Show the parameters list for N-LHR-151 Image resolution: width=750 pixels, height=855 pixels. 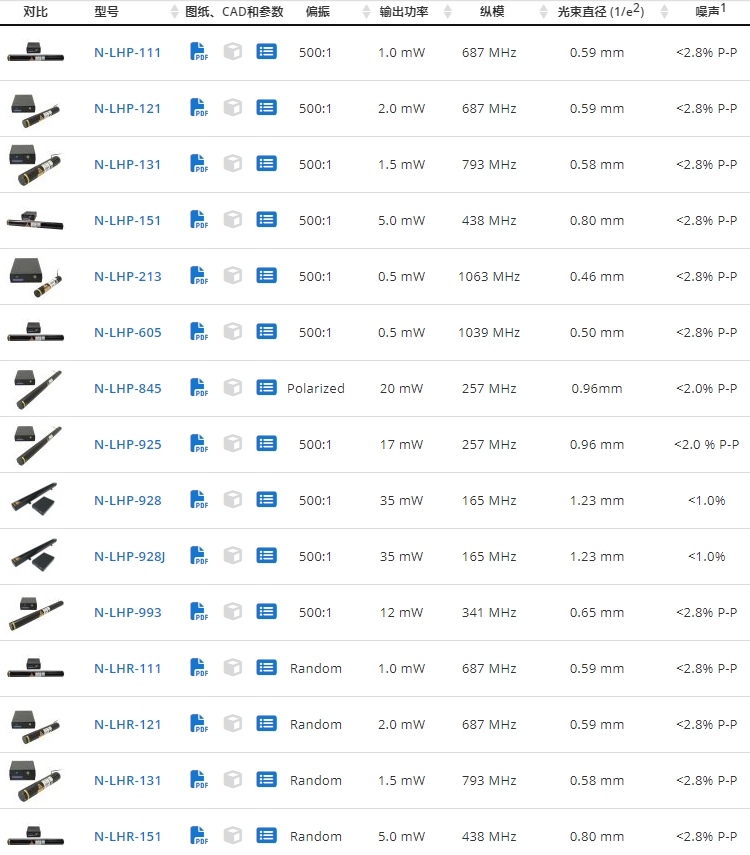pyautogui.click(x=266, y=835)
